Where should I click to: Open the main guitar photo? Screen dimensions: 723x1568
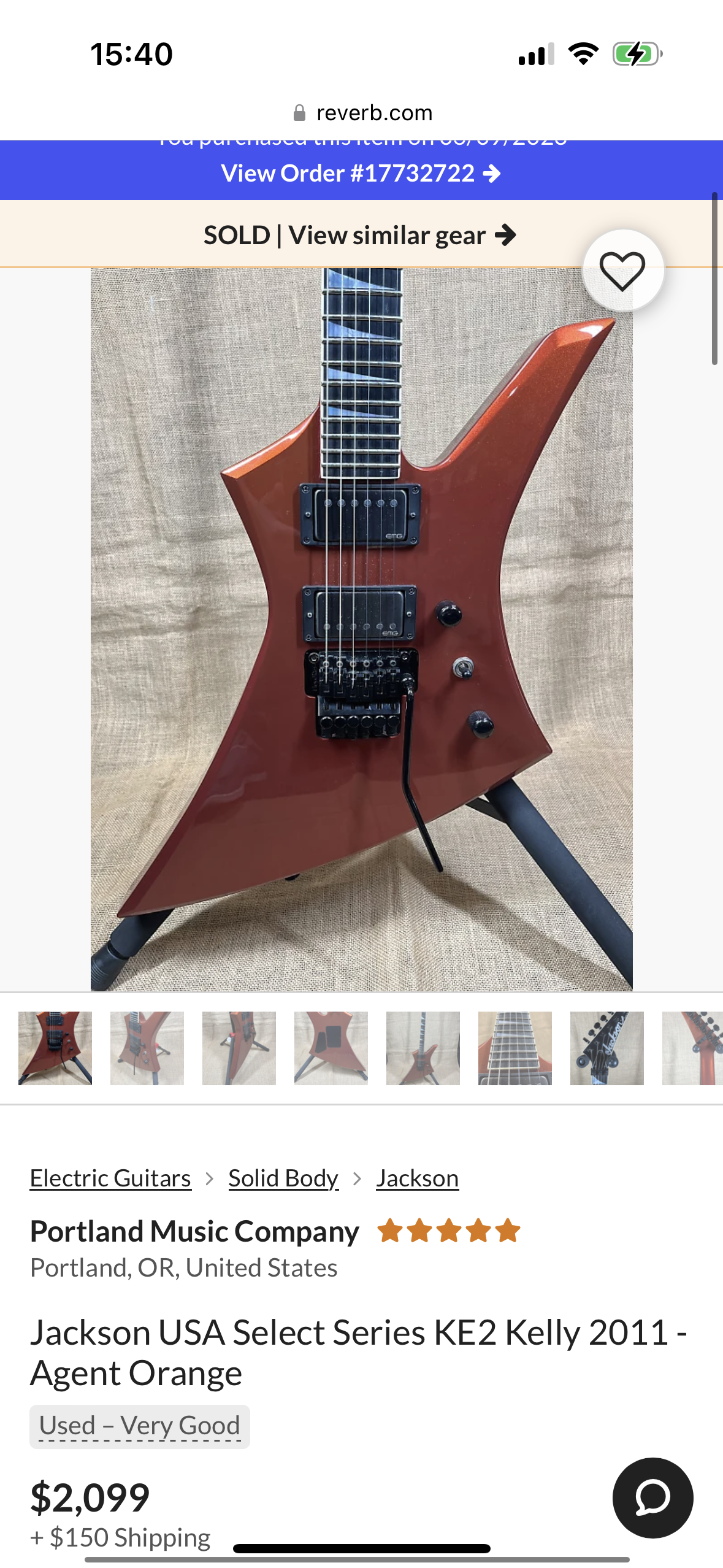click(361, 629)
